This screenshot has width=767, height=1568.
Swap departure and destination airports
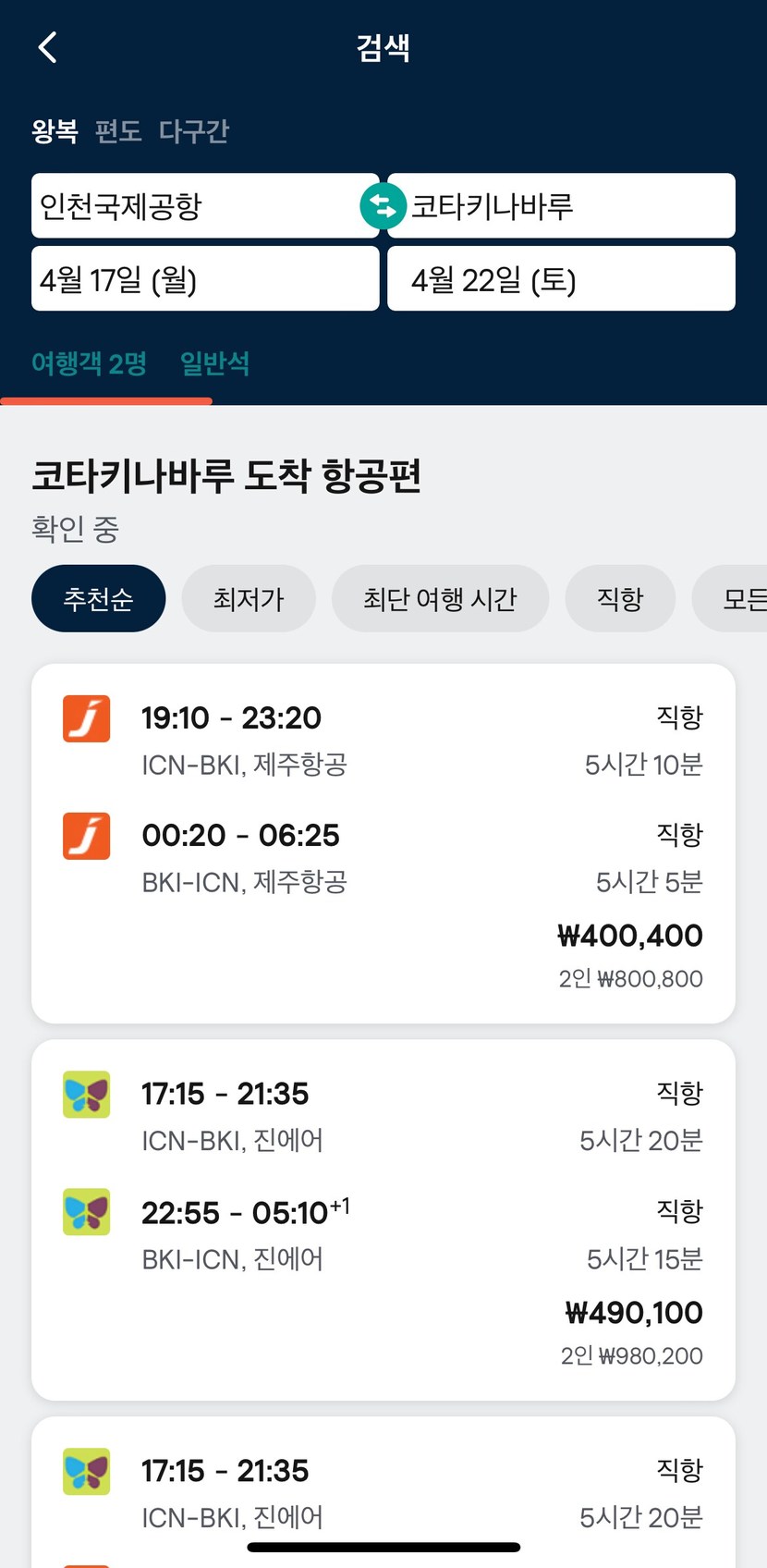pyautogui.click(x=383, y=205)
